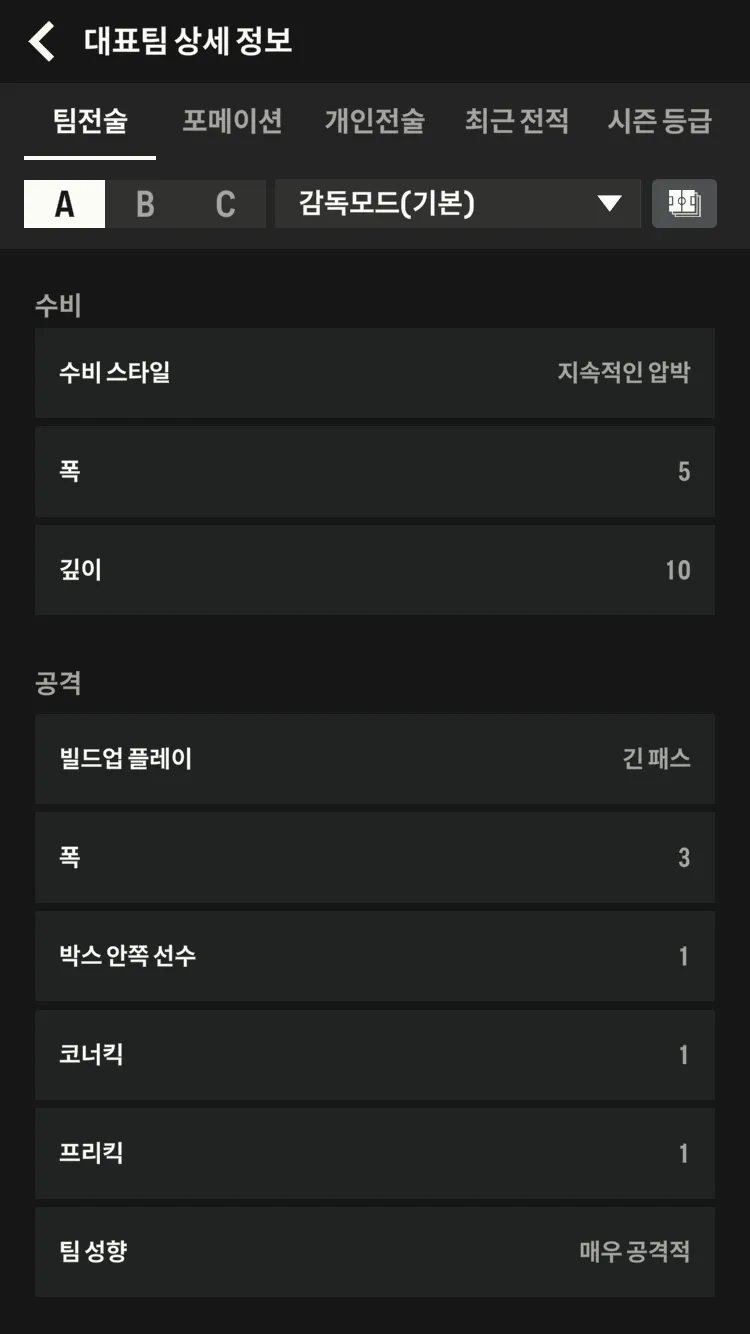The height and width of the screenshot is (1334, 750).
Task: View the 최근 전적 tab
Action: coord(516,122)
